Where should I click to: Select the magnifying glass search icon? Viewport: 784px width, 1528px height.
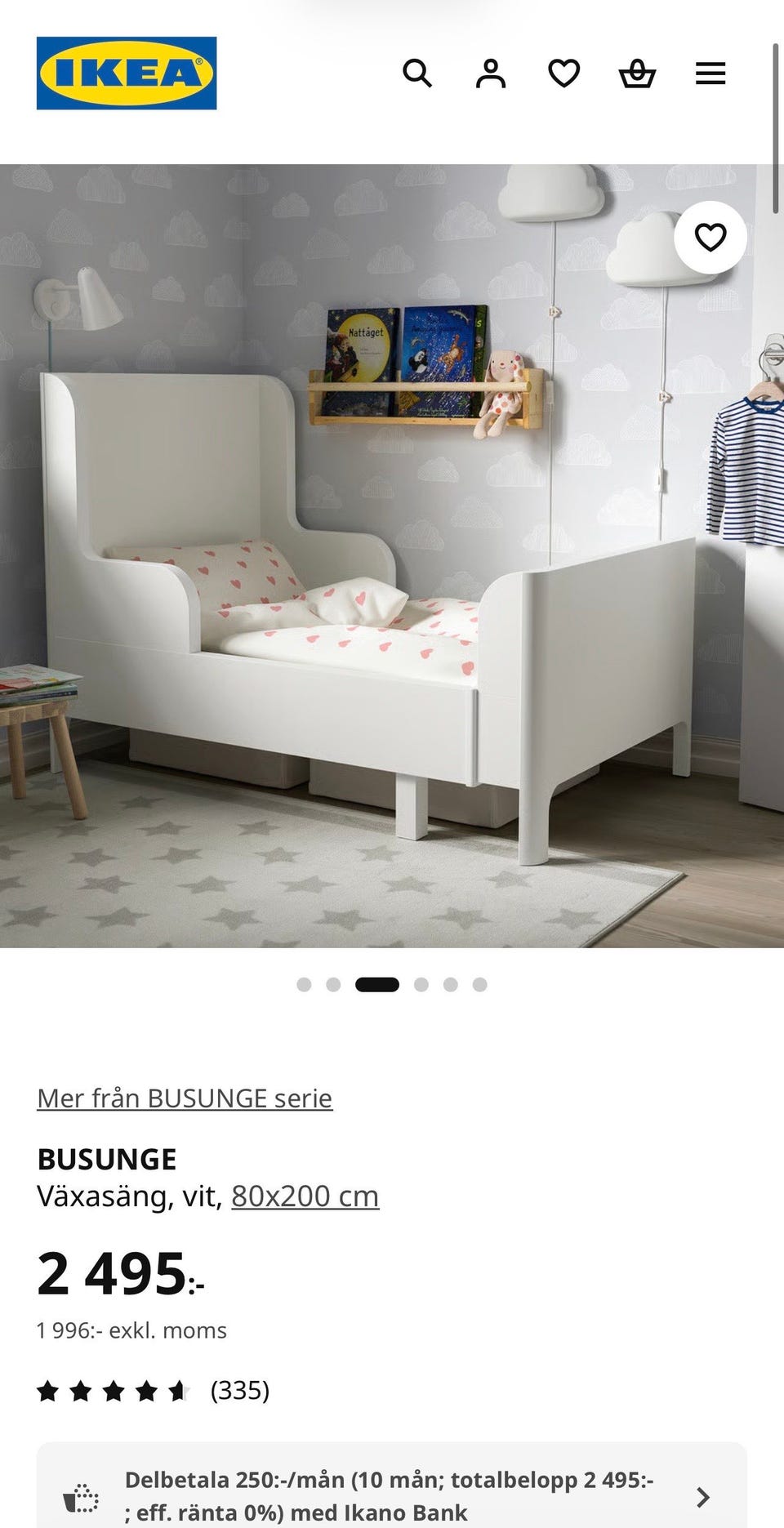[419, 74]
